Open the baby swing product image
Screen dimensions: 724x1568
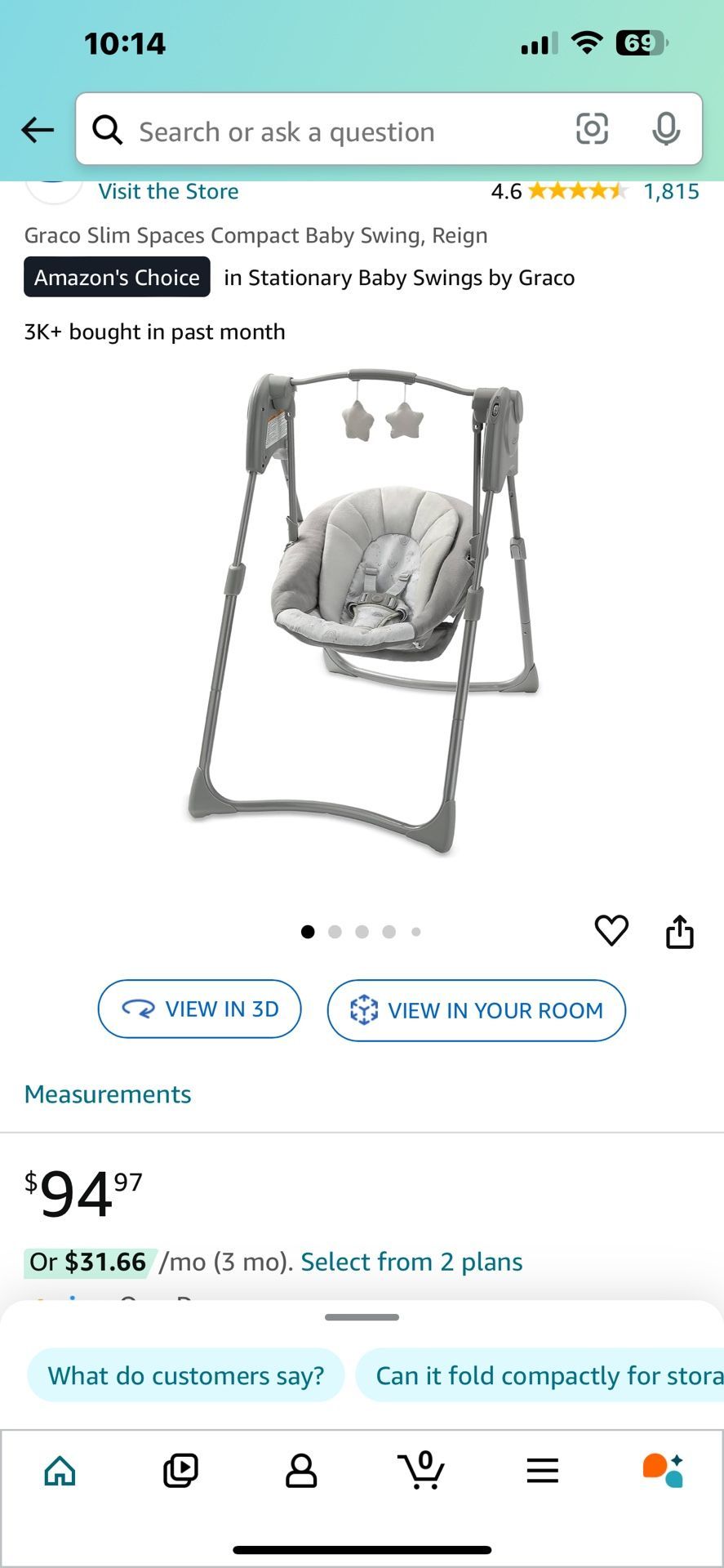tap(362, 612)
